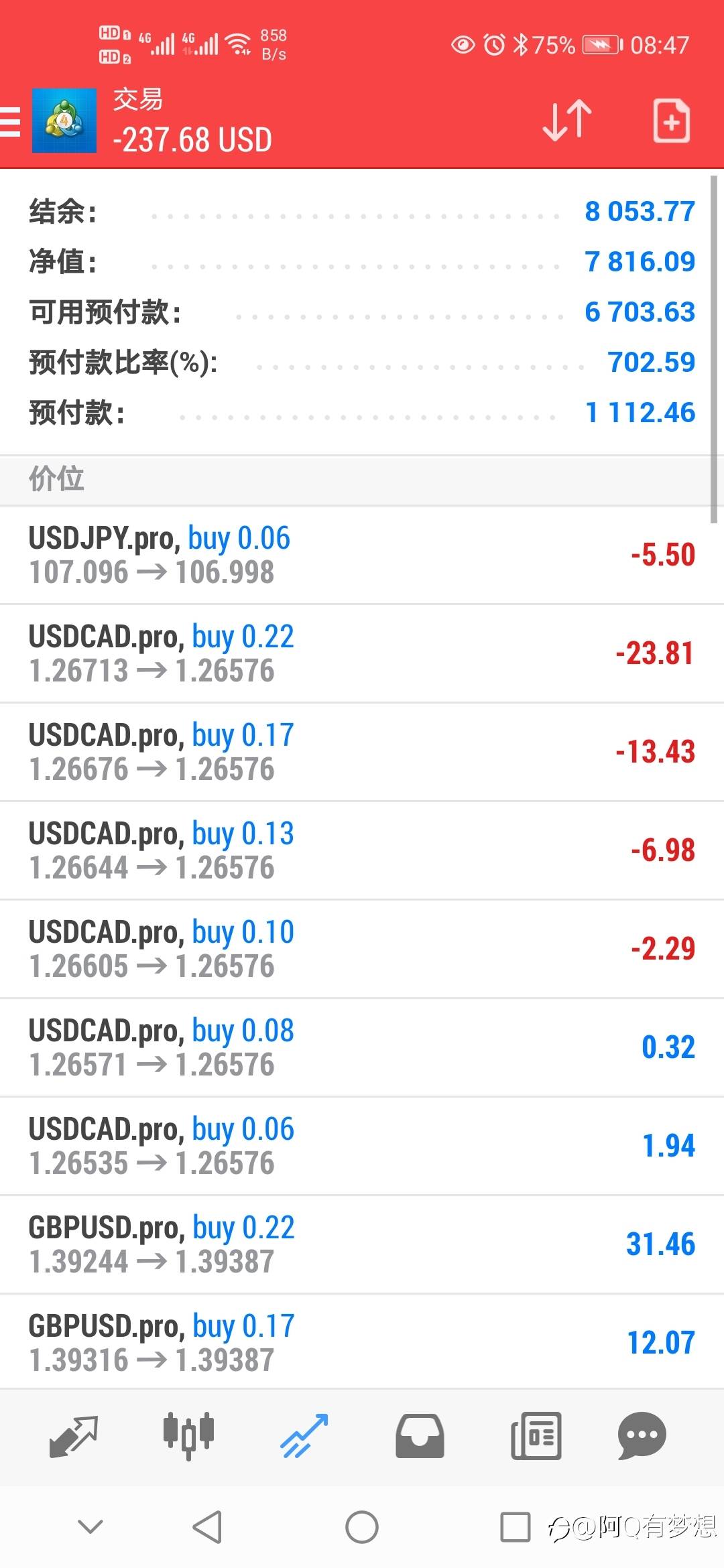Image resolution: width=724 pixels, height=1568 pixels.
Task: Open the hamburger drawer menu
Action: point(11,122)
